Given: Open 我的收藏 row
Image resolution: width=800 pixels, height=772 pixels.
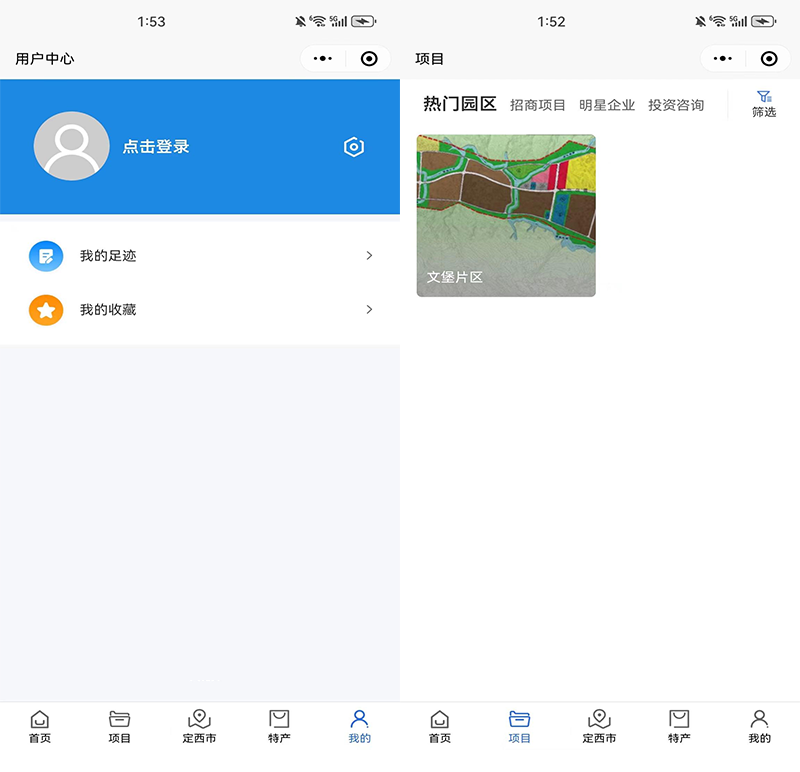Looking at the screenshot, I should tap(200, 310).
